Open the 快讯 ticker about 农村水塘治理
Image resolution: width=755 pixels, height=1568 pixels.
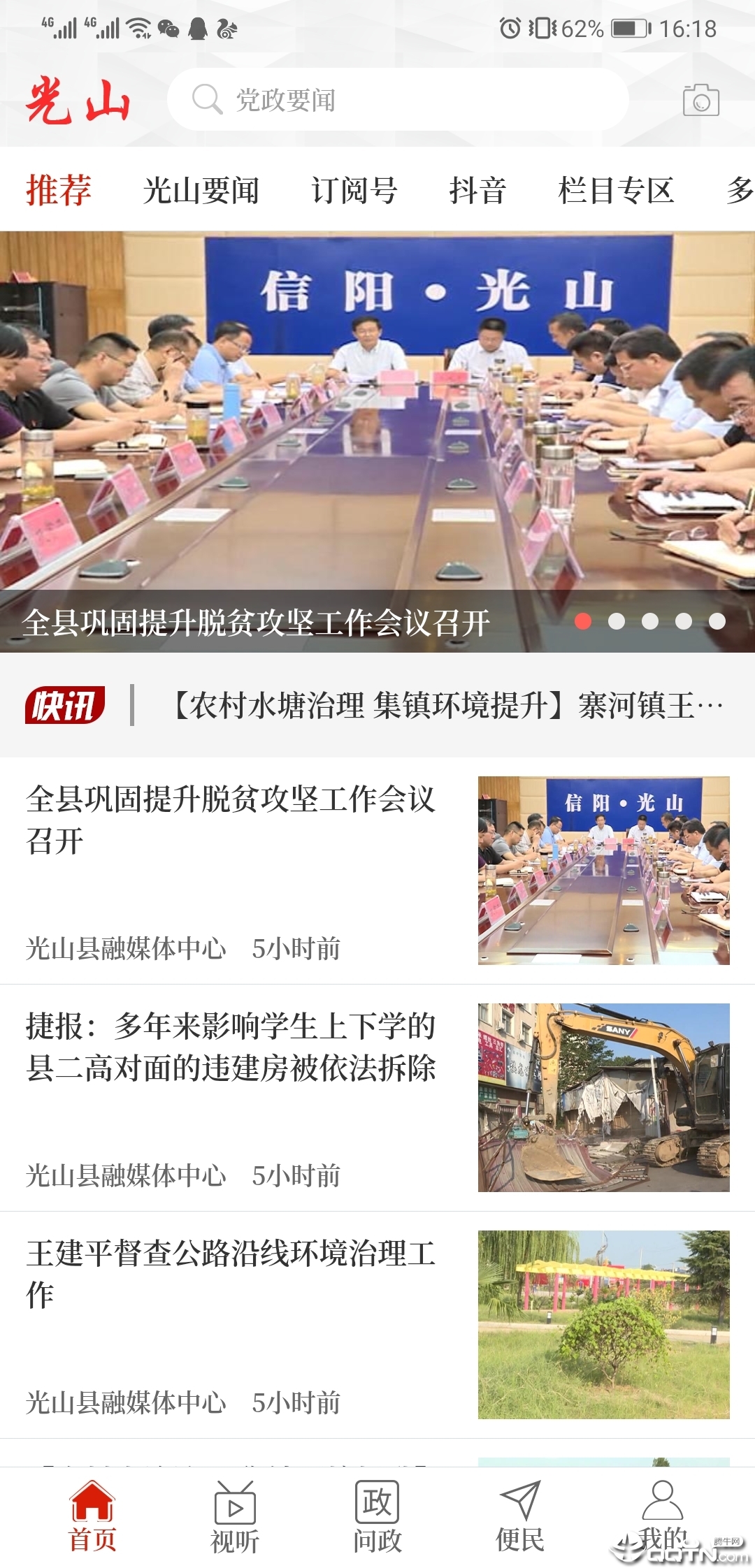click(447, 706)
